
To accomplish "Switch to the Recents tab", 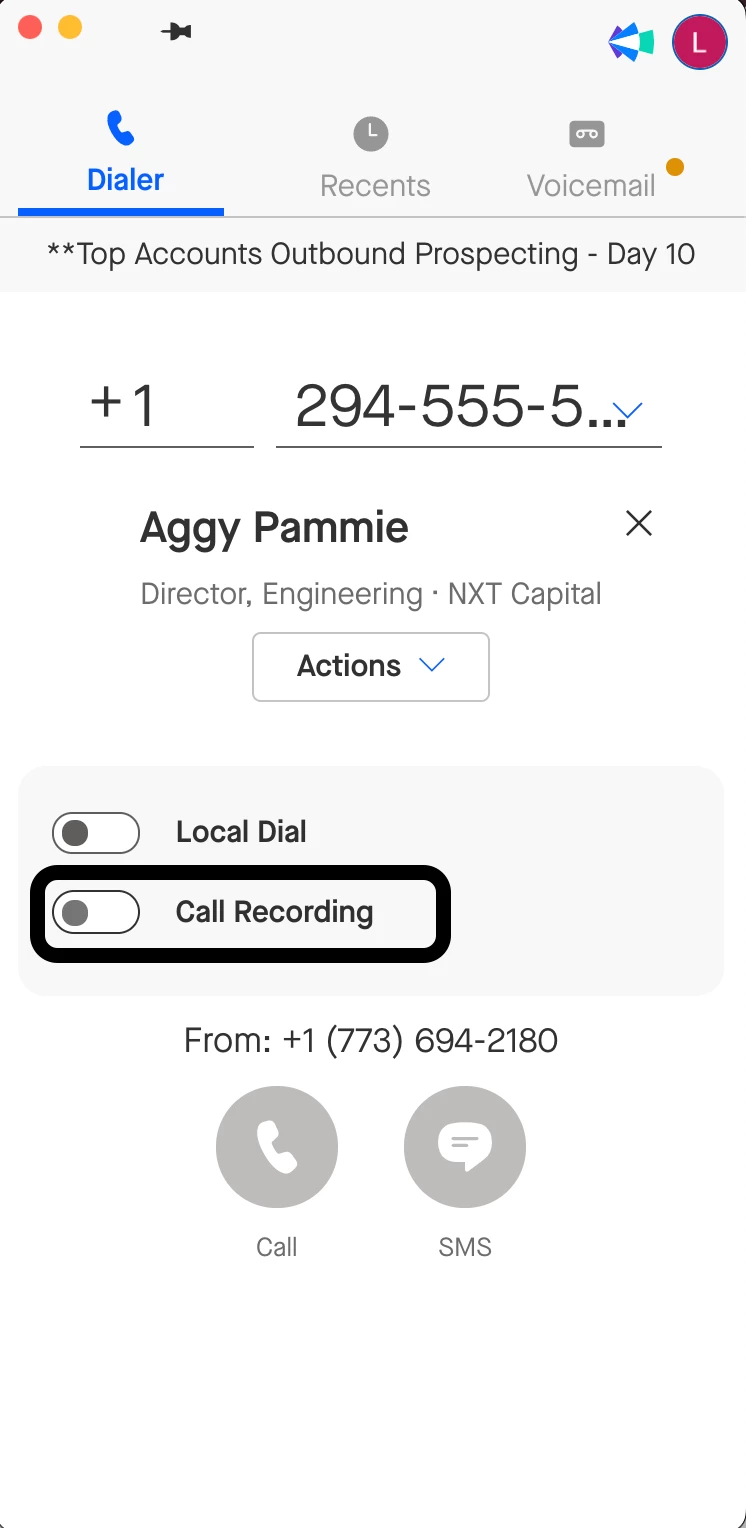I will pos(374,160).
